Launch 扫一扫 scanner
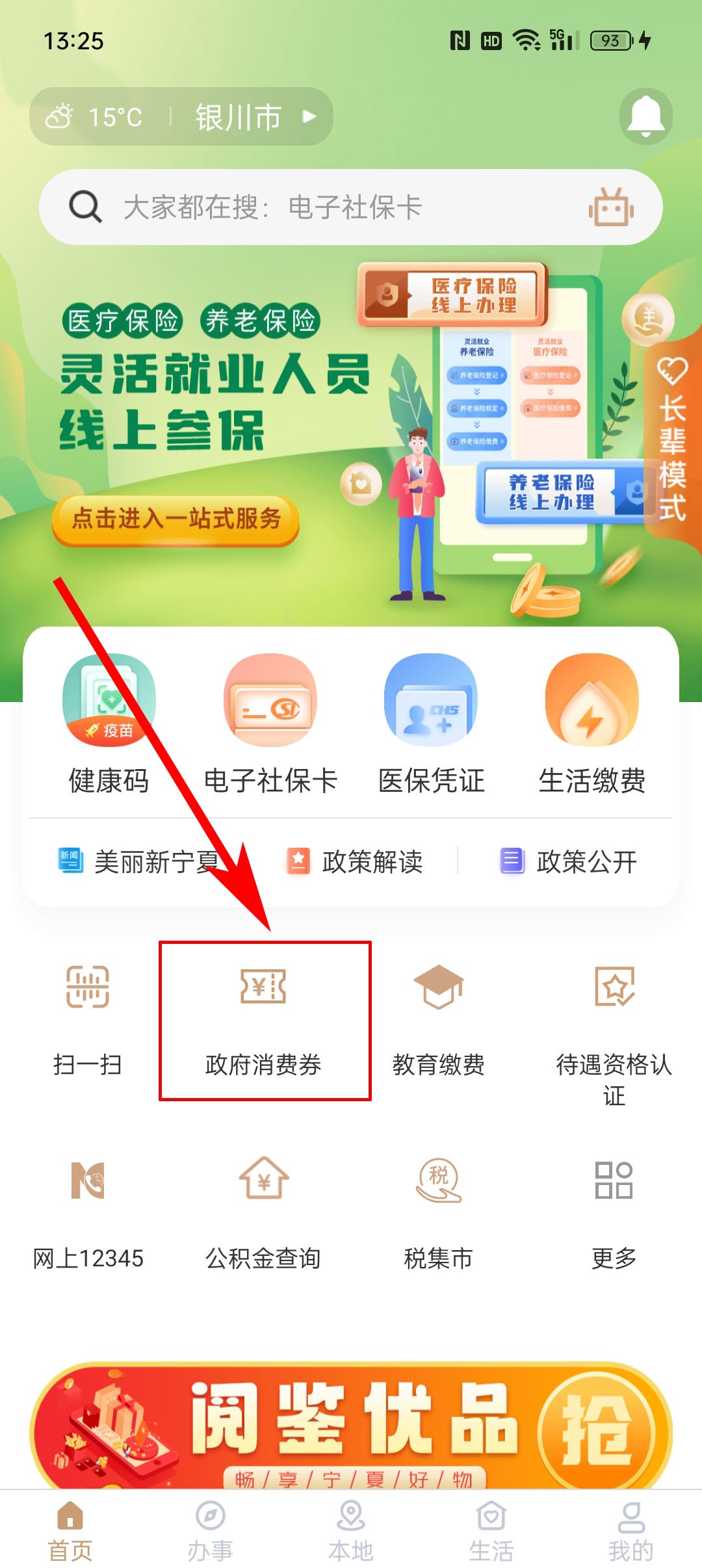The width and height of the screenshot is (702, 1568). click(x=88, y=1018)
